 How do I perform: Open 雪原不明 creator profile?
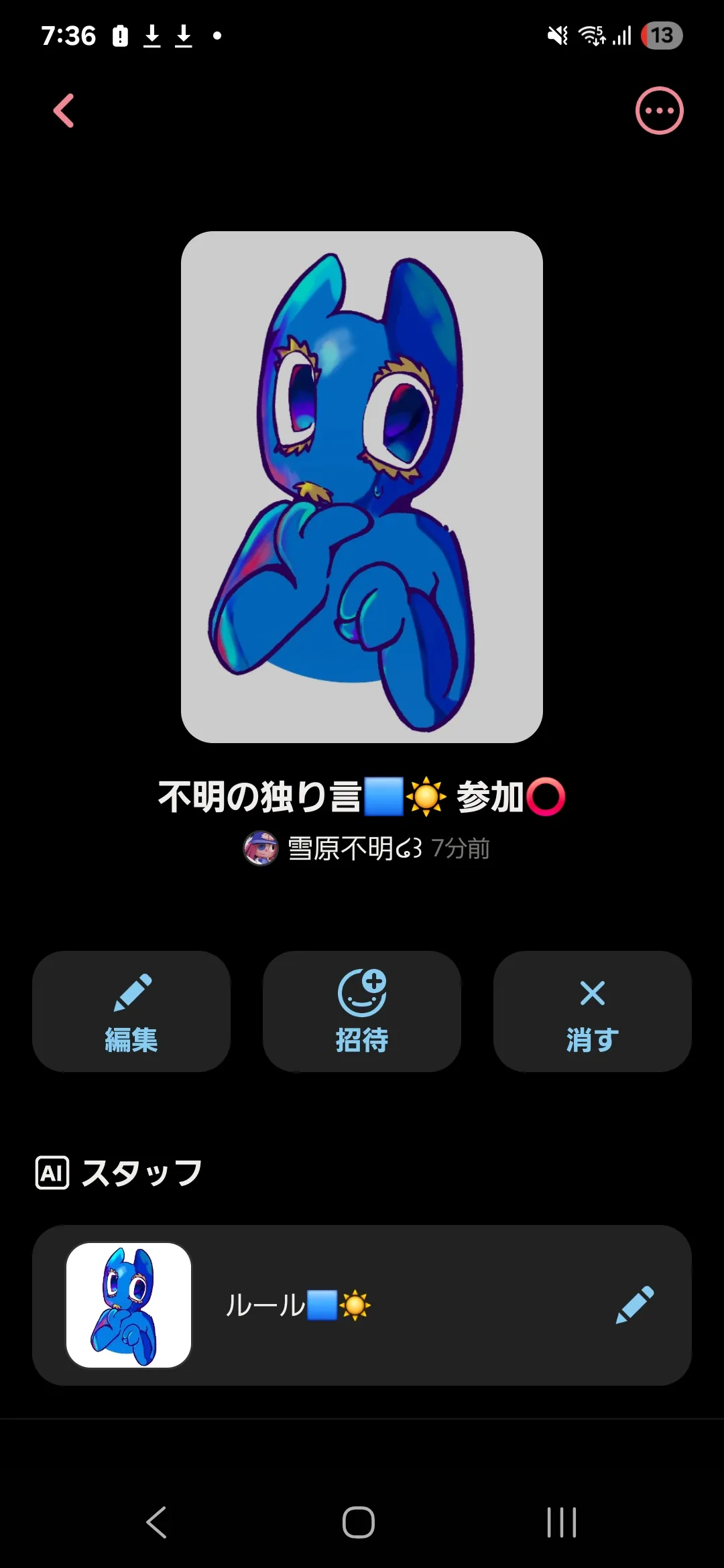[x=353, y=848]
